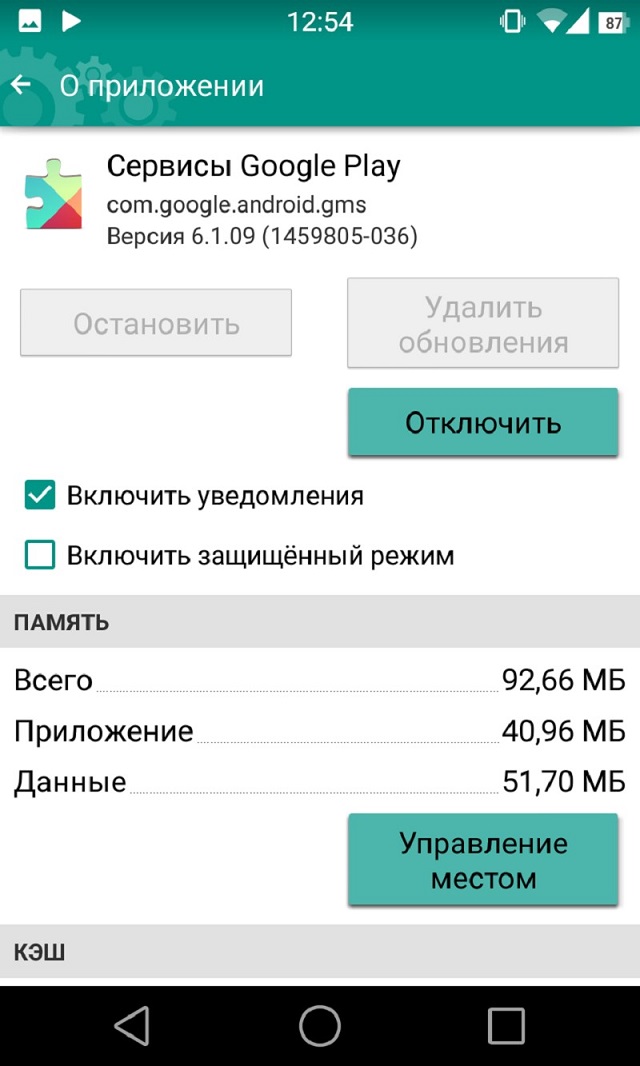Tap the system home button

(320, 1025)
